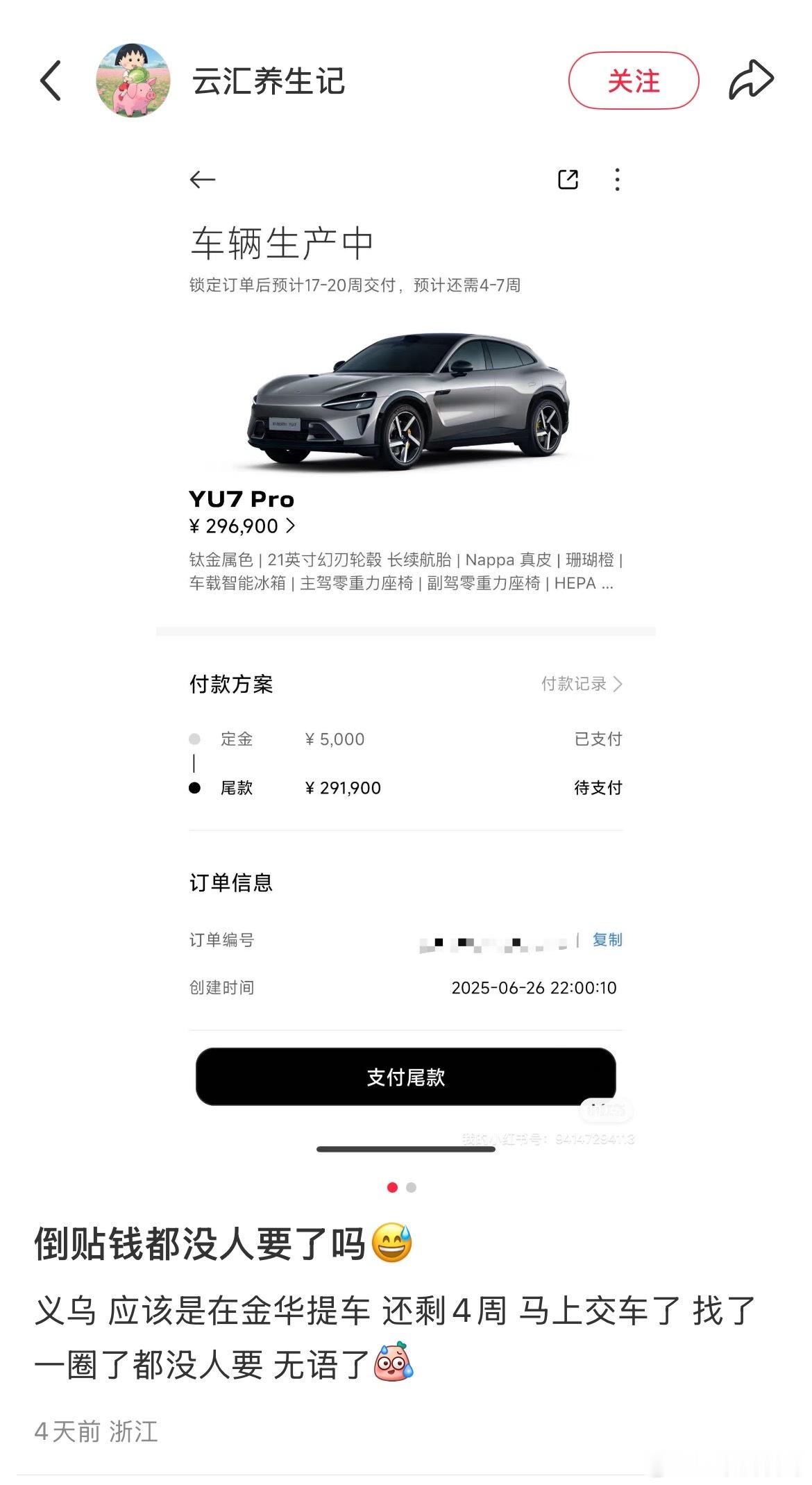Jump to the second image dot
The image size is (812, 1485).
pyautogui.click(x=412, y=1187)
